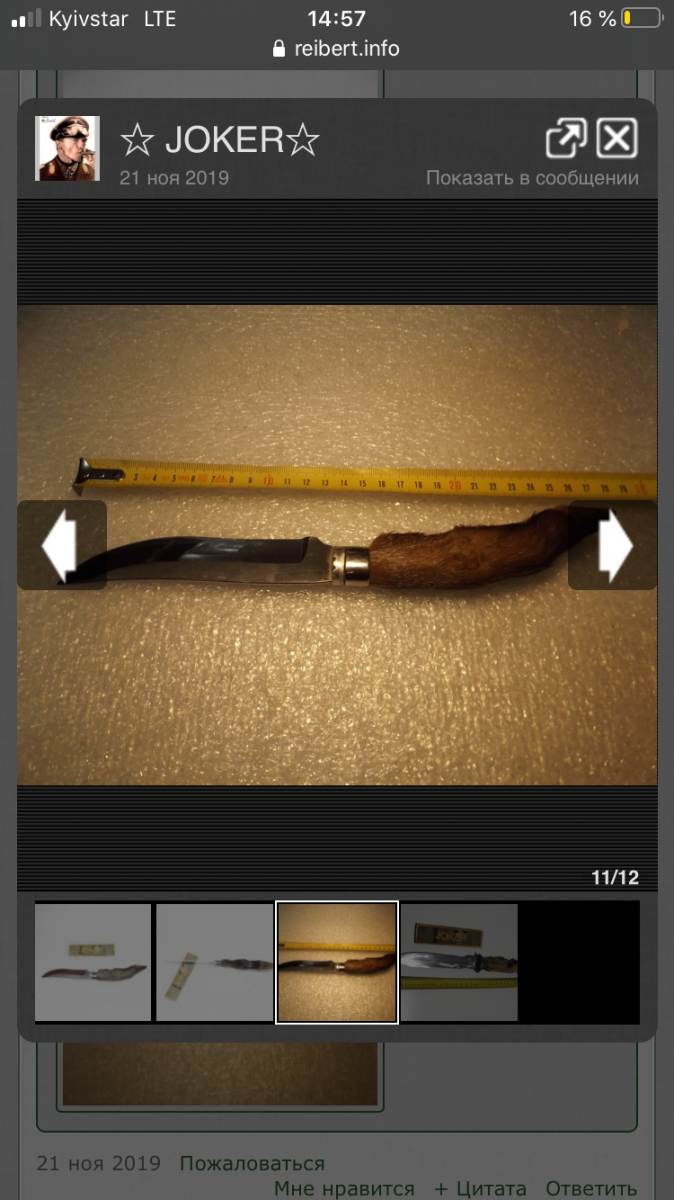Open image in a new window
The image size is (674, 1200).
pyautogui.click(x=566, y=138)
